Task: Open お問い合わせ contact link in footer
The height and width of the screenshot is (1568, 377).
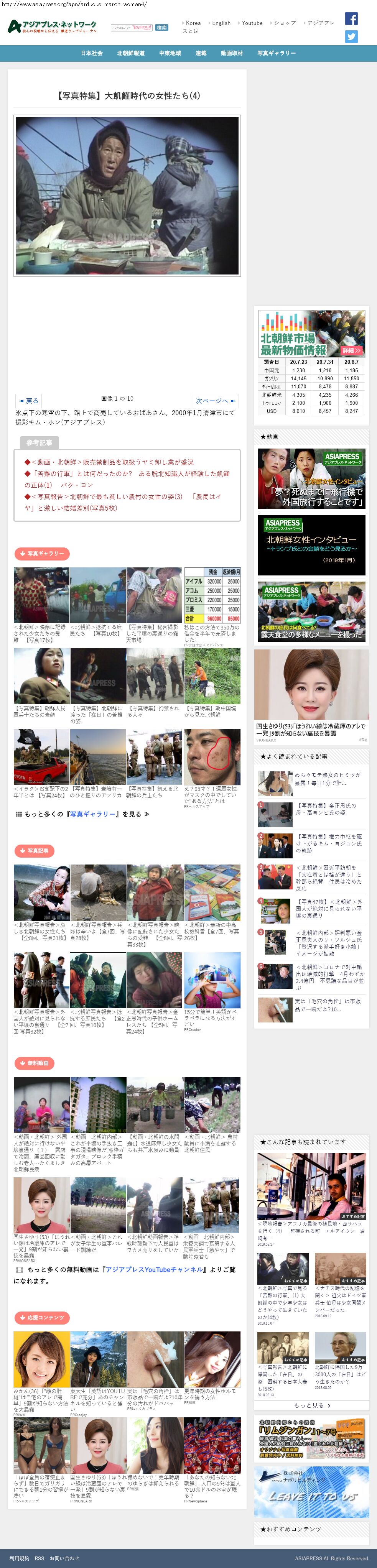Action: pyautogui.click(x=64, y=1558)
